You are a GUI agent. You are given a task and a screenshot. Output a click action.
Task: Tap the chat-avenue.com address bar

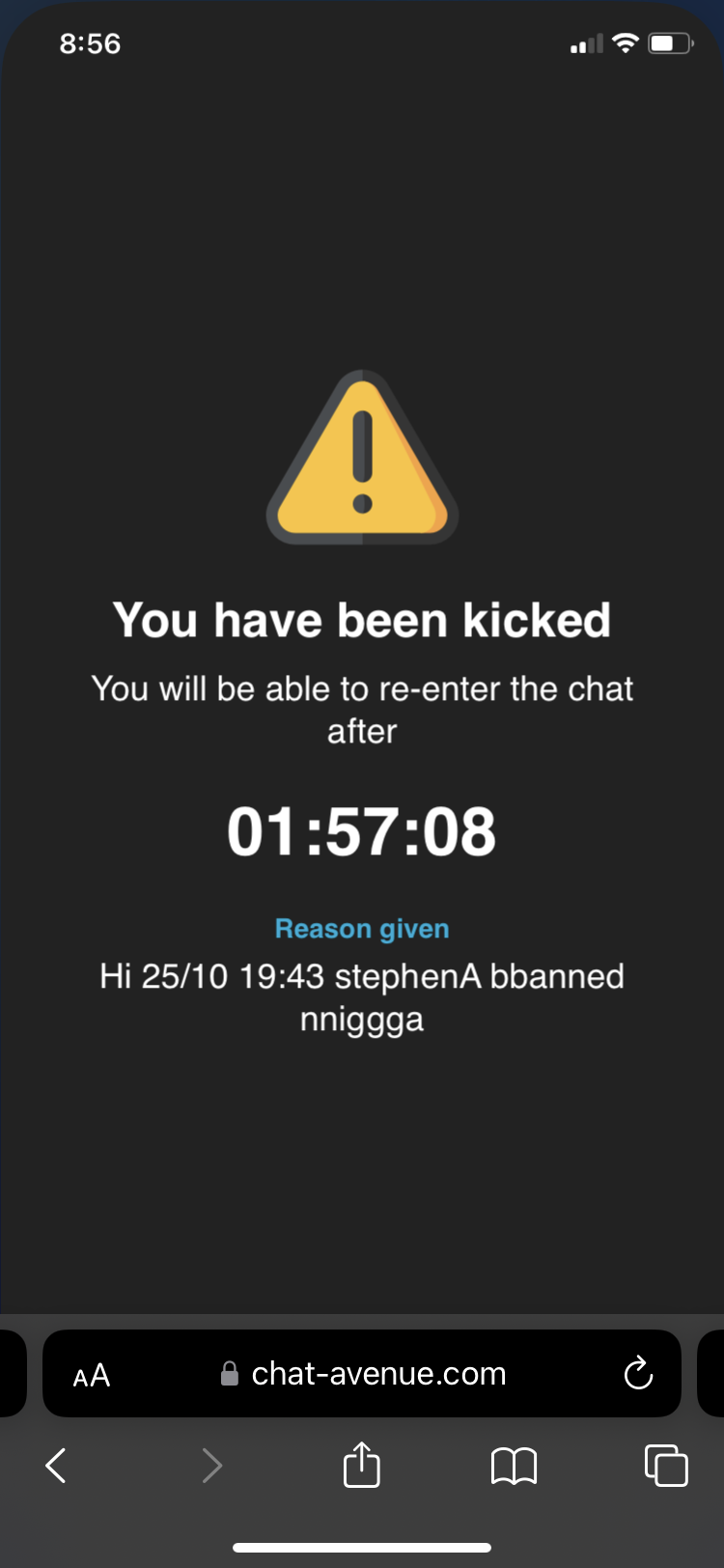click(362, 1373)
